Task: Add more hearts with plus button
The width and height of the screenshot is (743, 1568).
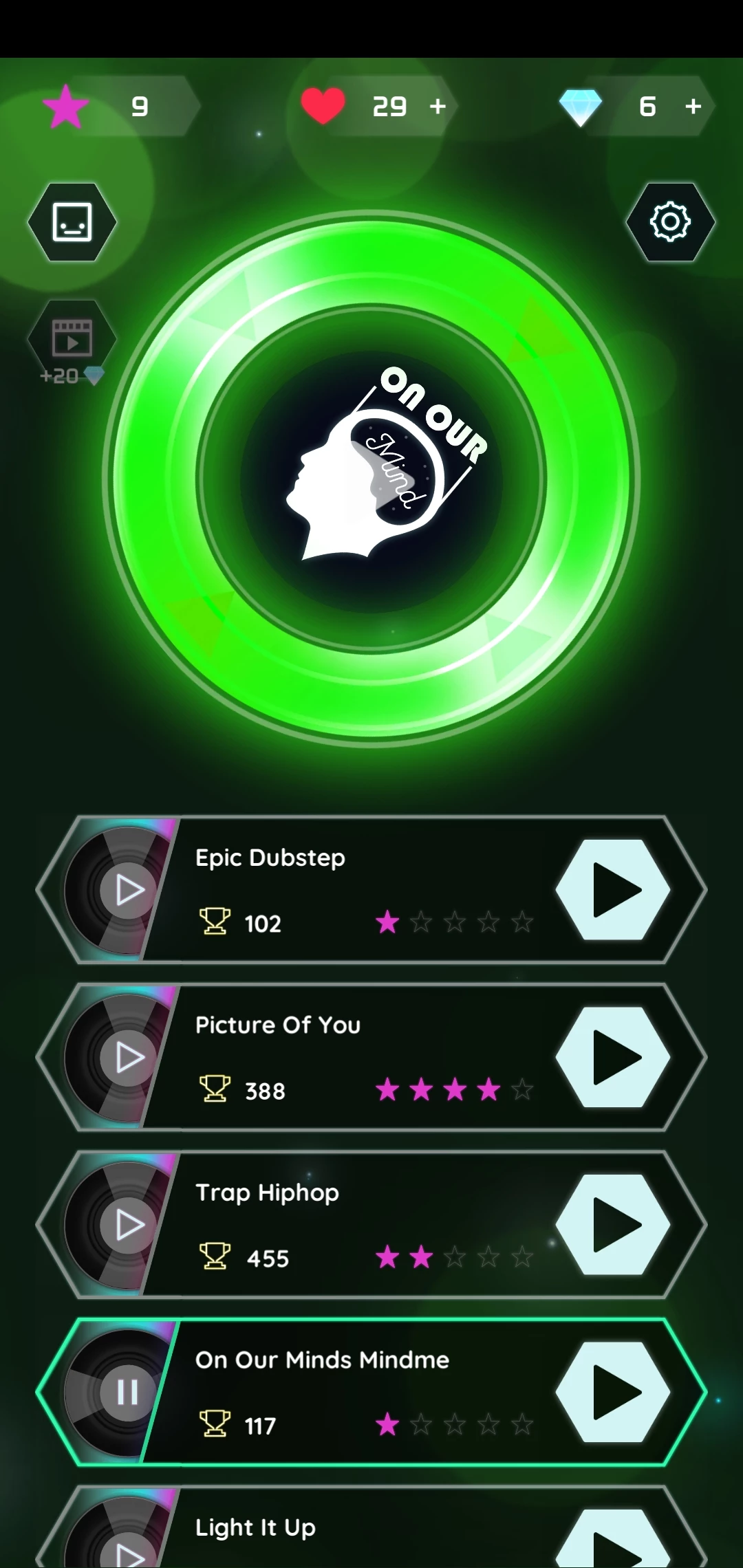Action: 438,107
